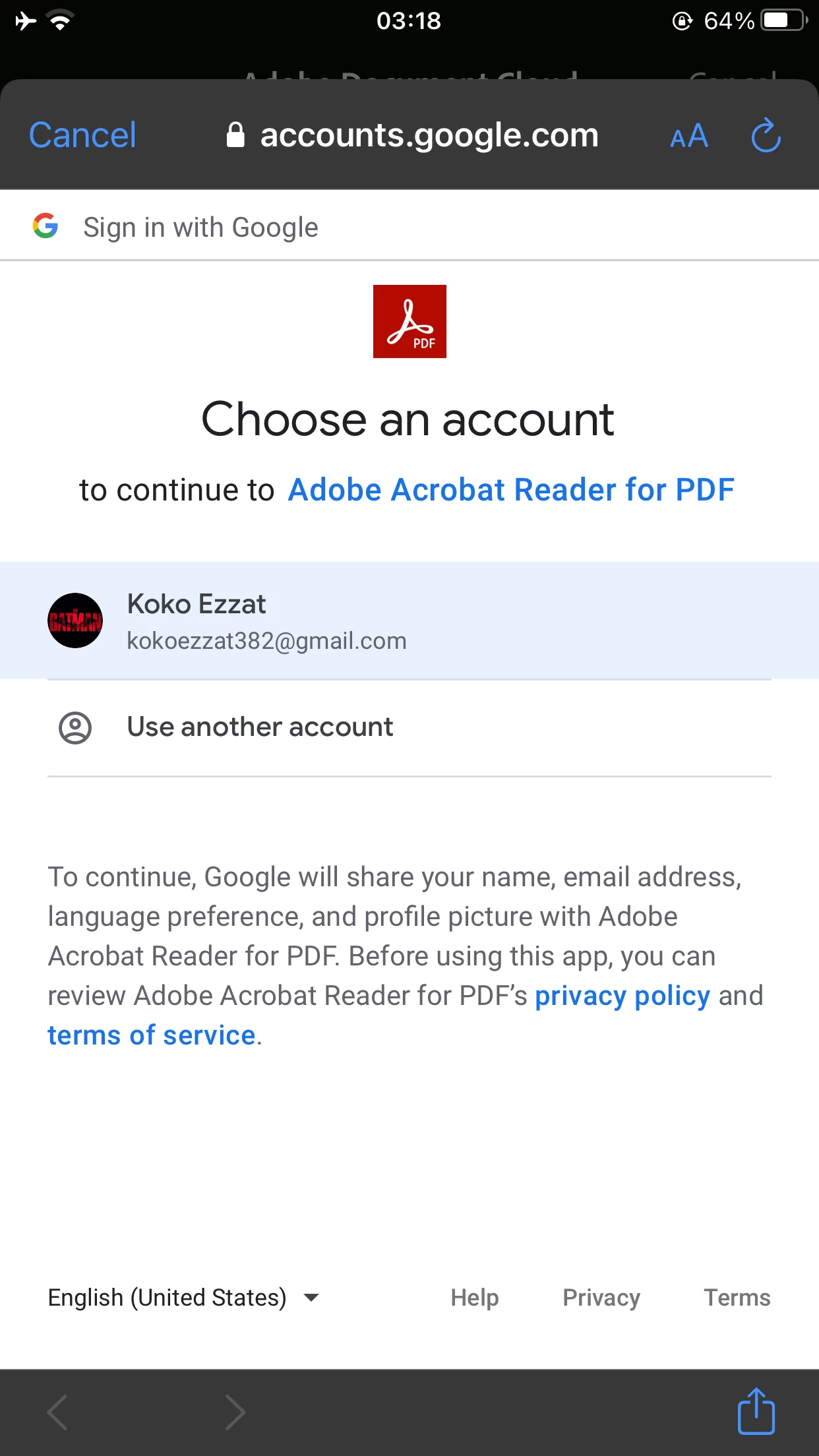This screenshot has width=819, height=1456.
Task: Open the privacy policy link
Action: tap(622, 996)
